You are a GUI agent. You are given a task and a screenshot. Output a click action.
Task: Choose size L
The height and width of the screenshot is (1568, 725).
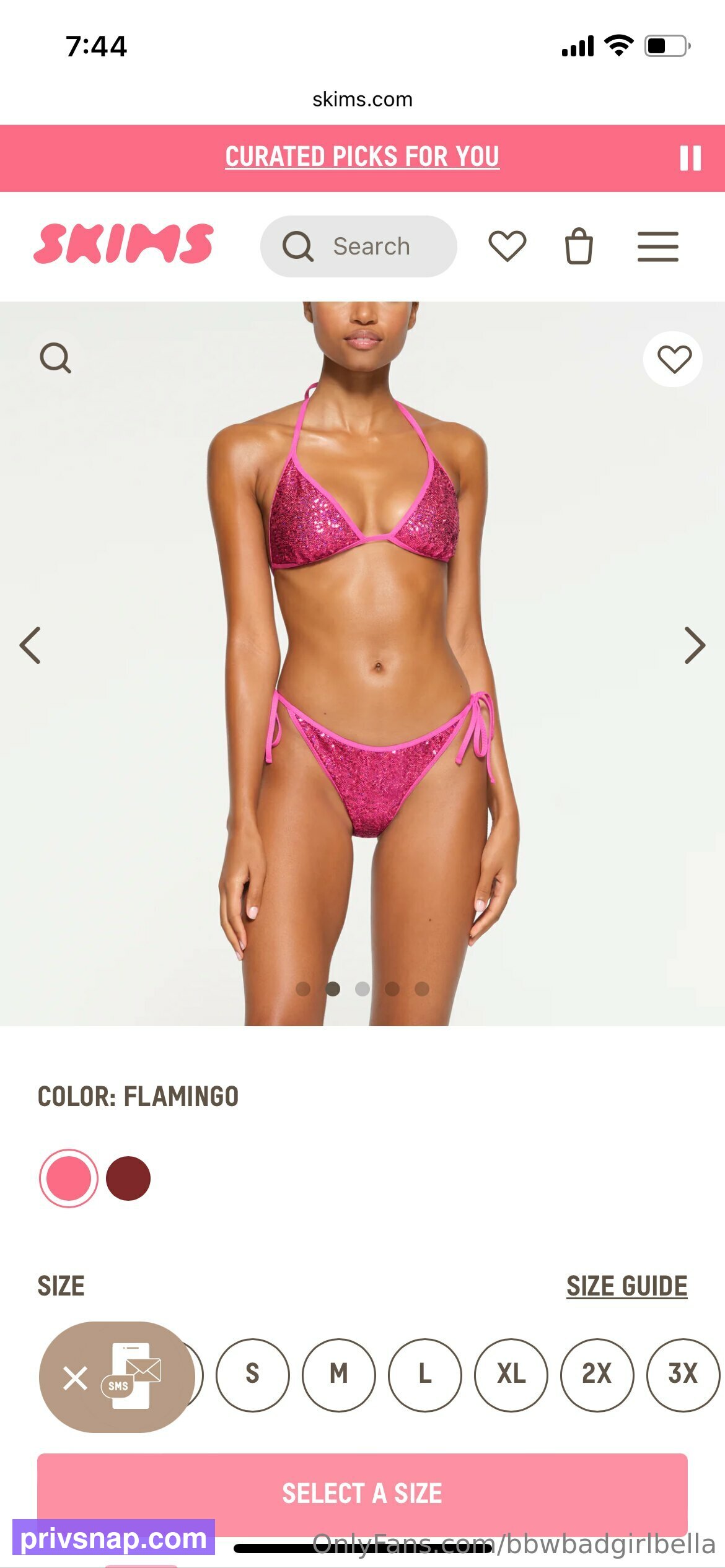pyautogui.click(x=425, y=1374)
